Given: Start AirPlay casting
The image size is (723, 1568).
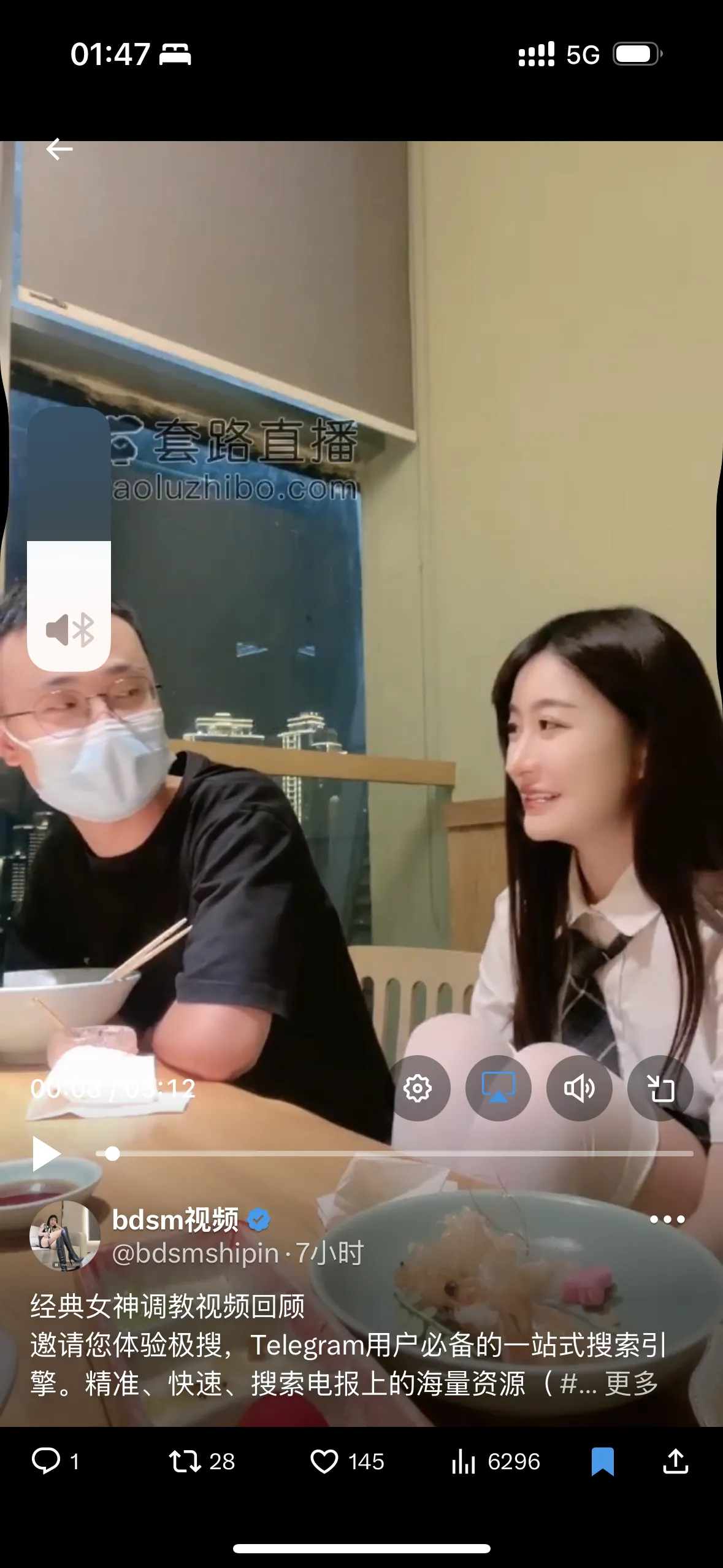Looking at the screenshot, I should pos(498,1088).
